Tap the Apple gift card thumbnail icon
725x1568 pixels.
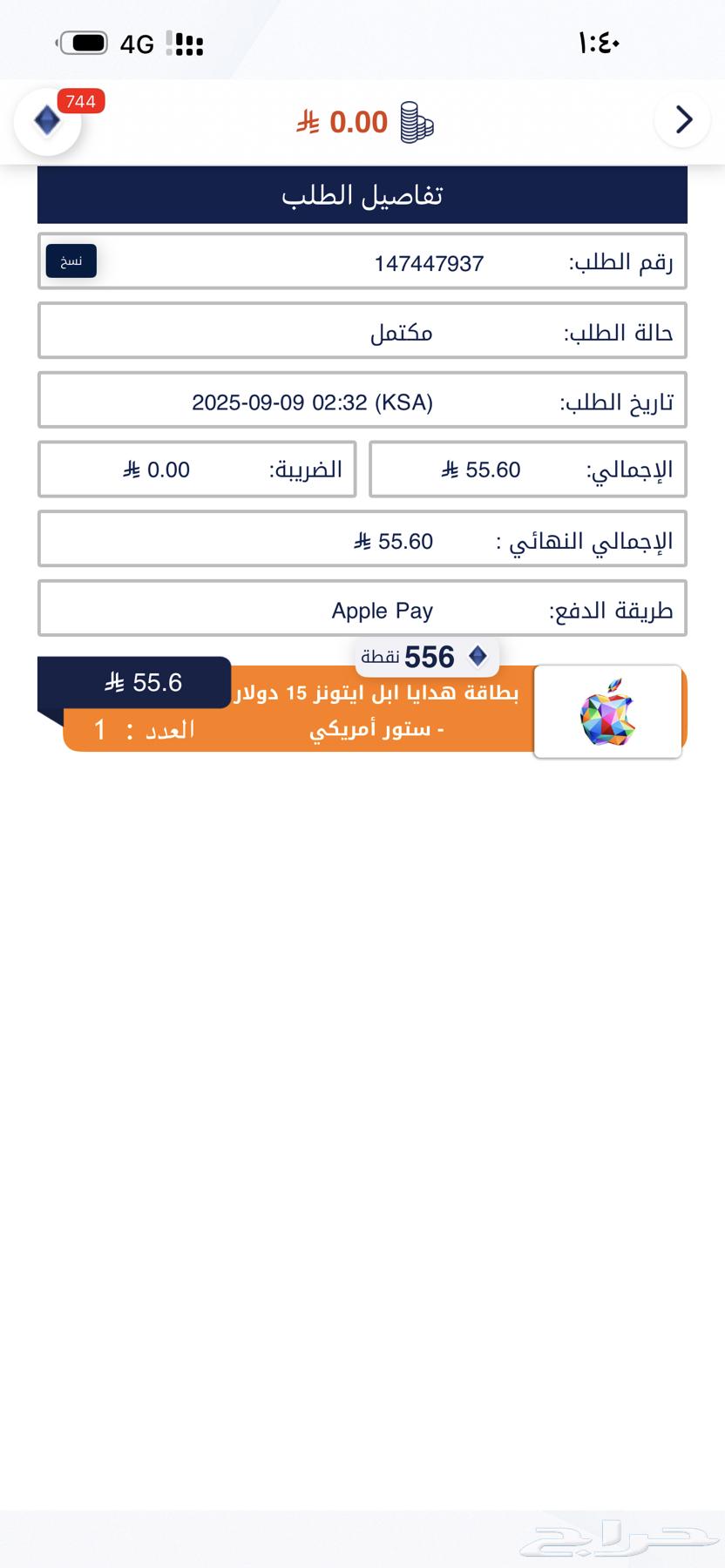607,712
